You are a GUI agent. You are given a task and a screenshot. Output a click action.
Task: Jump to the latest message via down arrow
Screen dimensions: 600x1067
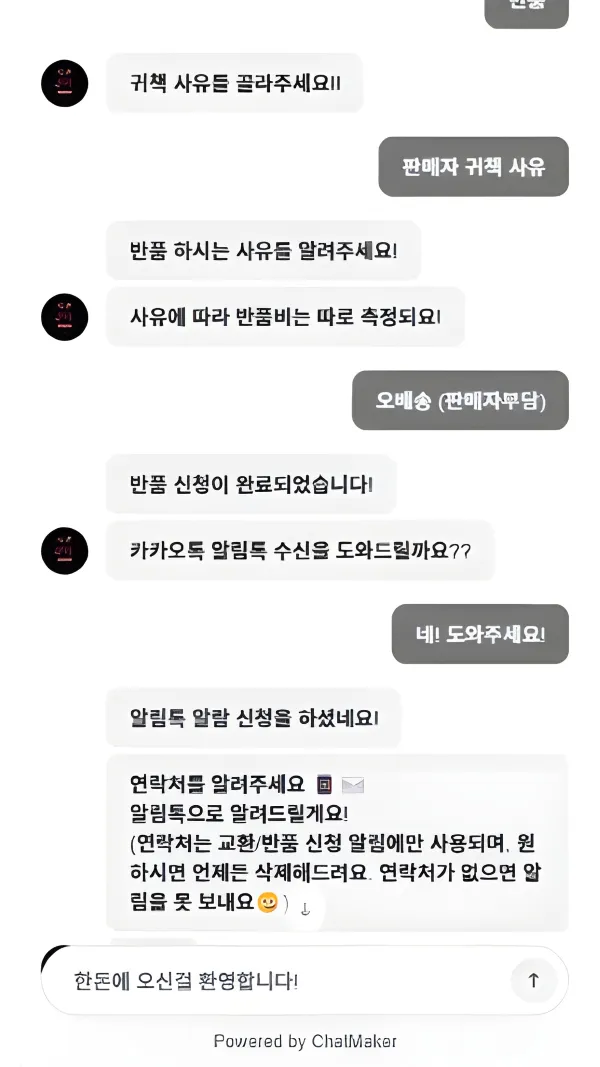pyautogui.click(x=305, y=909)
